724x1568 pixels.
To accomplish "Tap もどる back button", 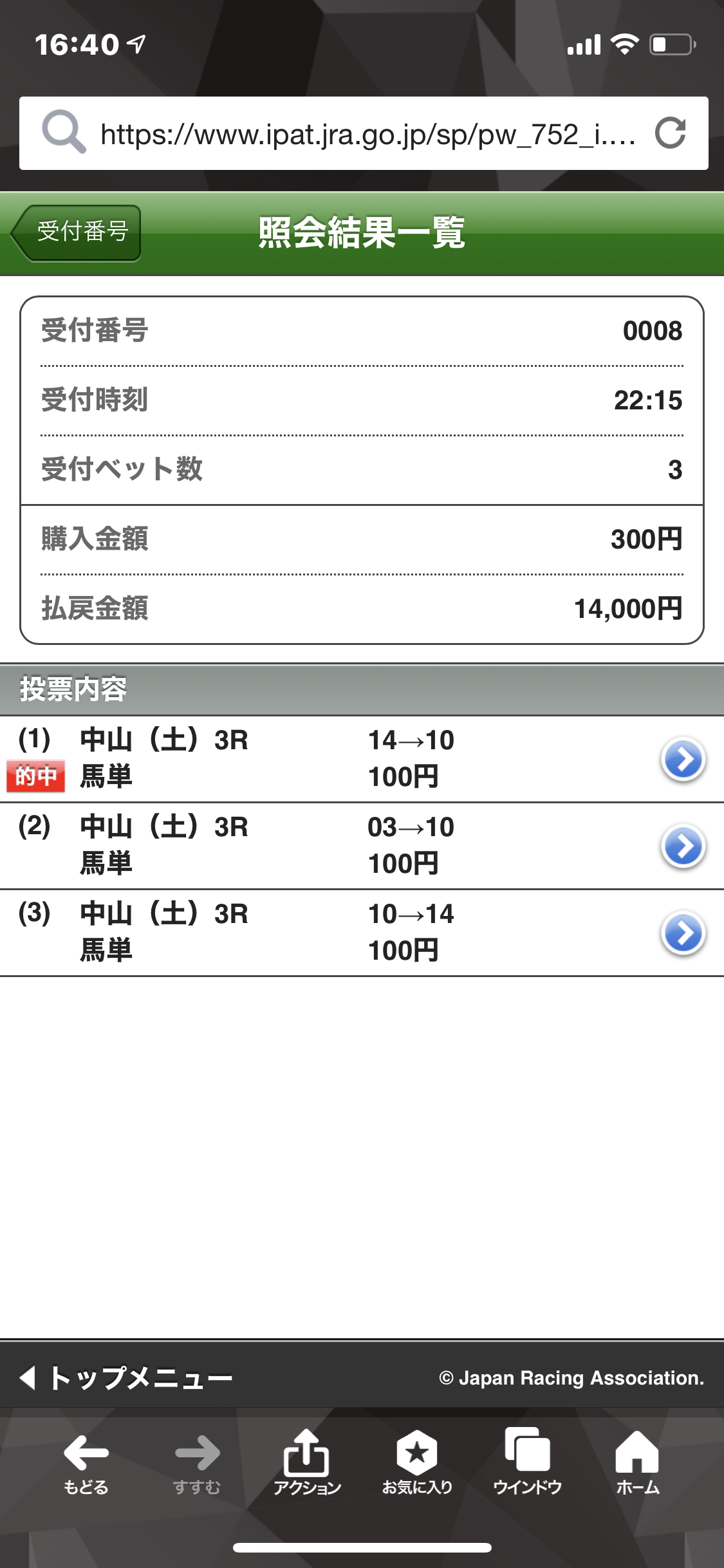I will (86, 1462).
